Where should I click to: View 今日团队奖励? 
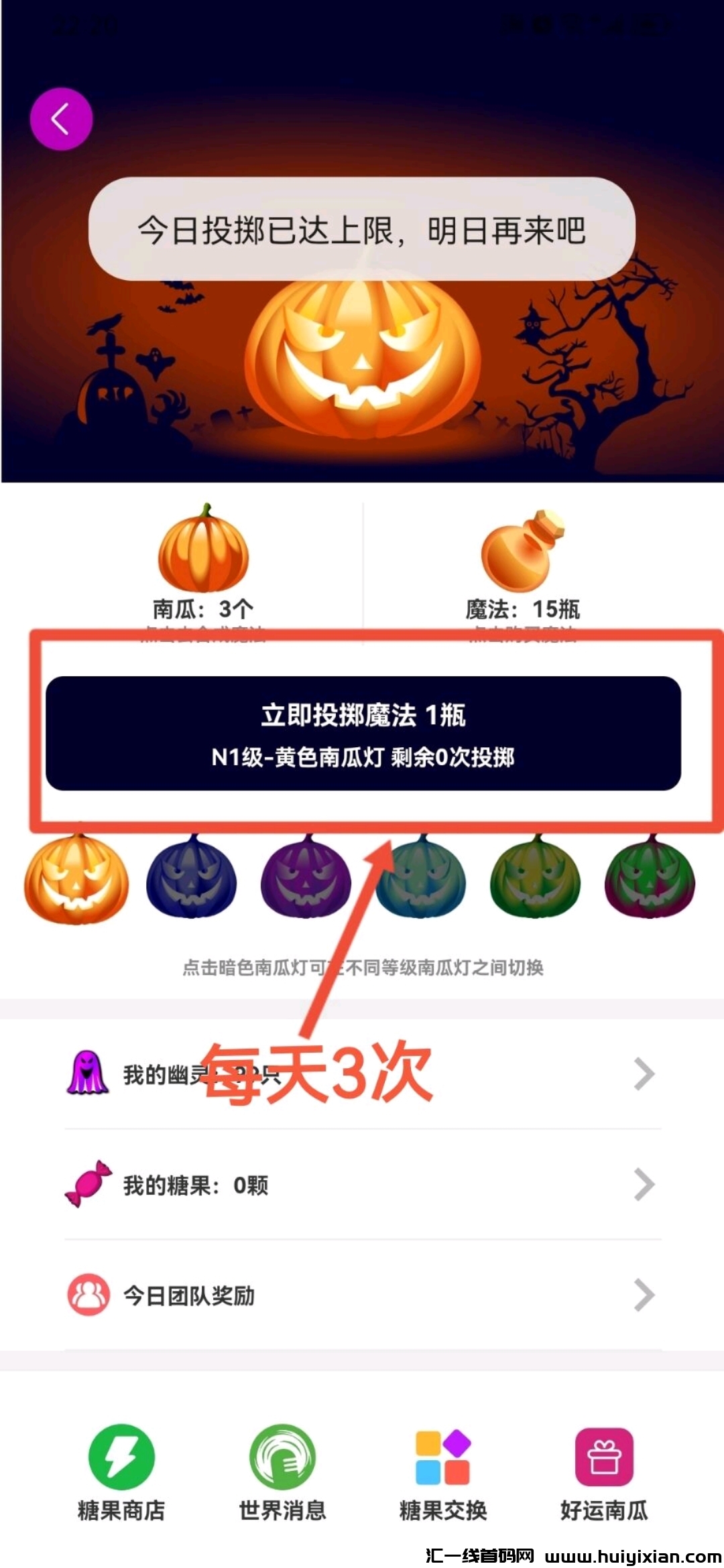(x=363, y=1295)
